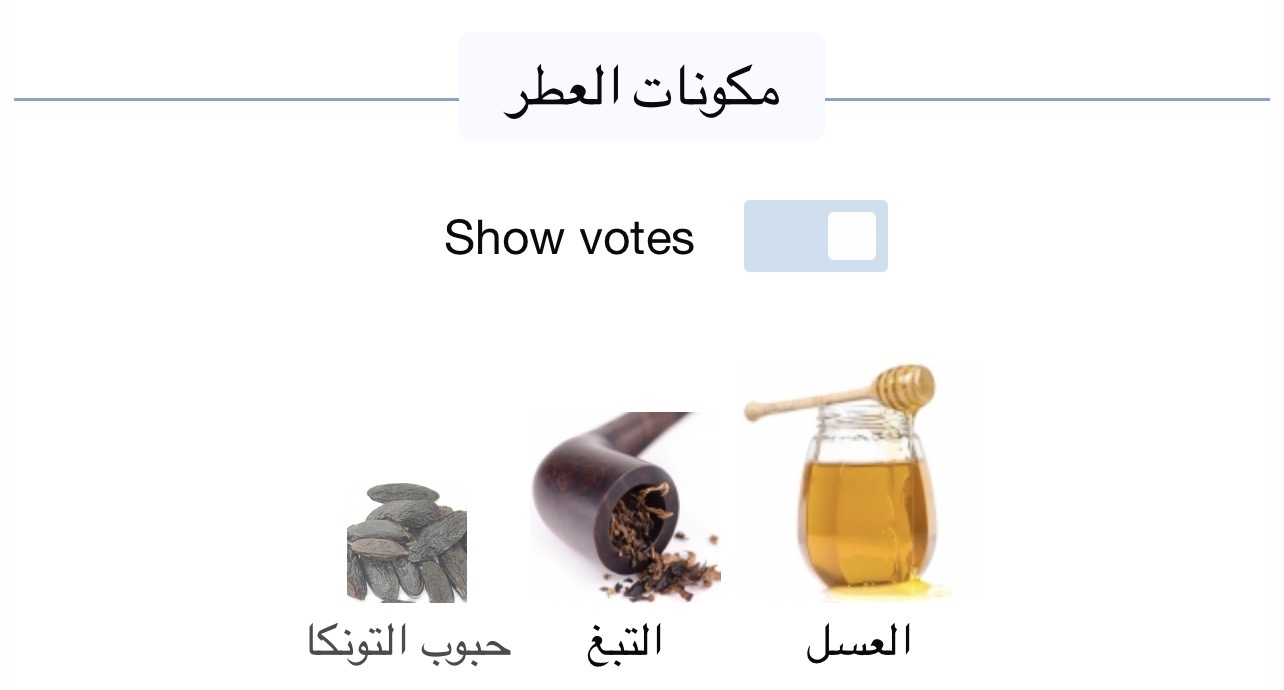Toggle the Show votes switch
This screenshot has height=690, width=1284.
(815, 236)
